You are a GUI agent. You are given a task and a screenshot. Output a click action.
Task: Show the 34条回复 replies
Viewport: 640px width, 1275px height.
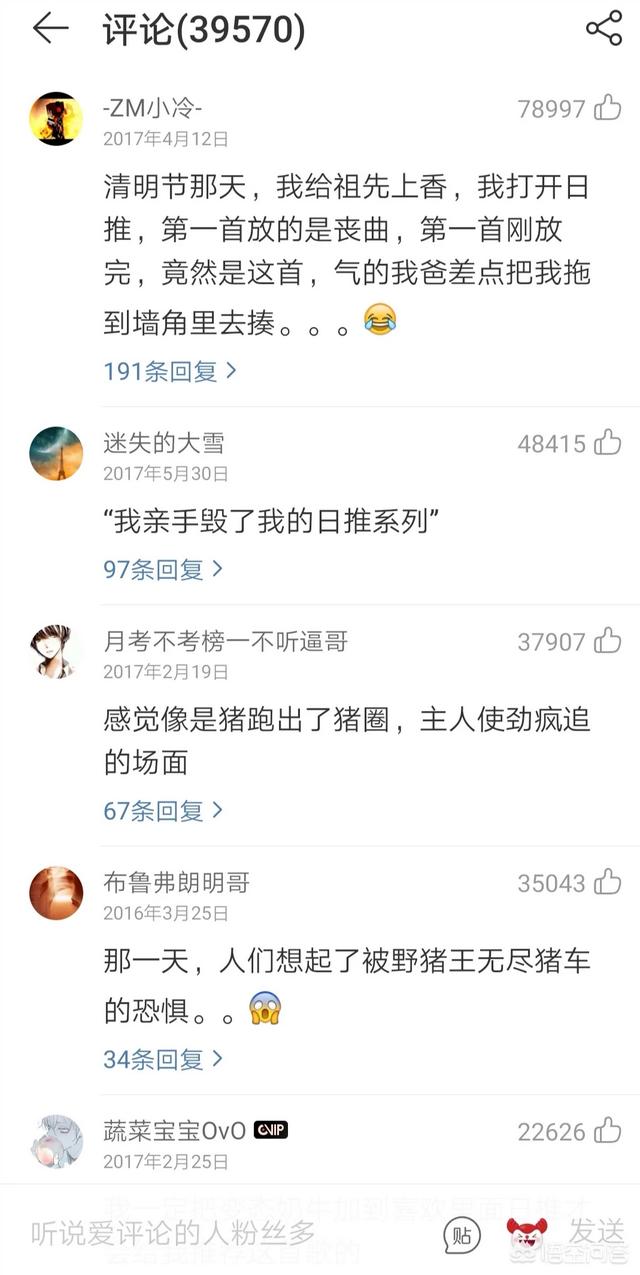(163, 1058)
